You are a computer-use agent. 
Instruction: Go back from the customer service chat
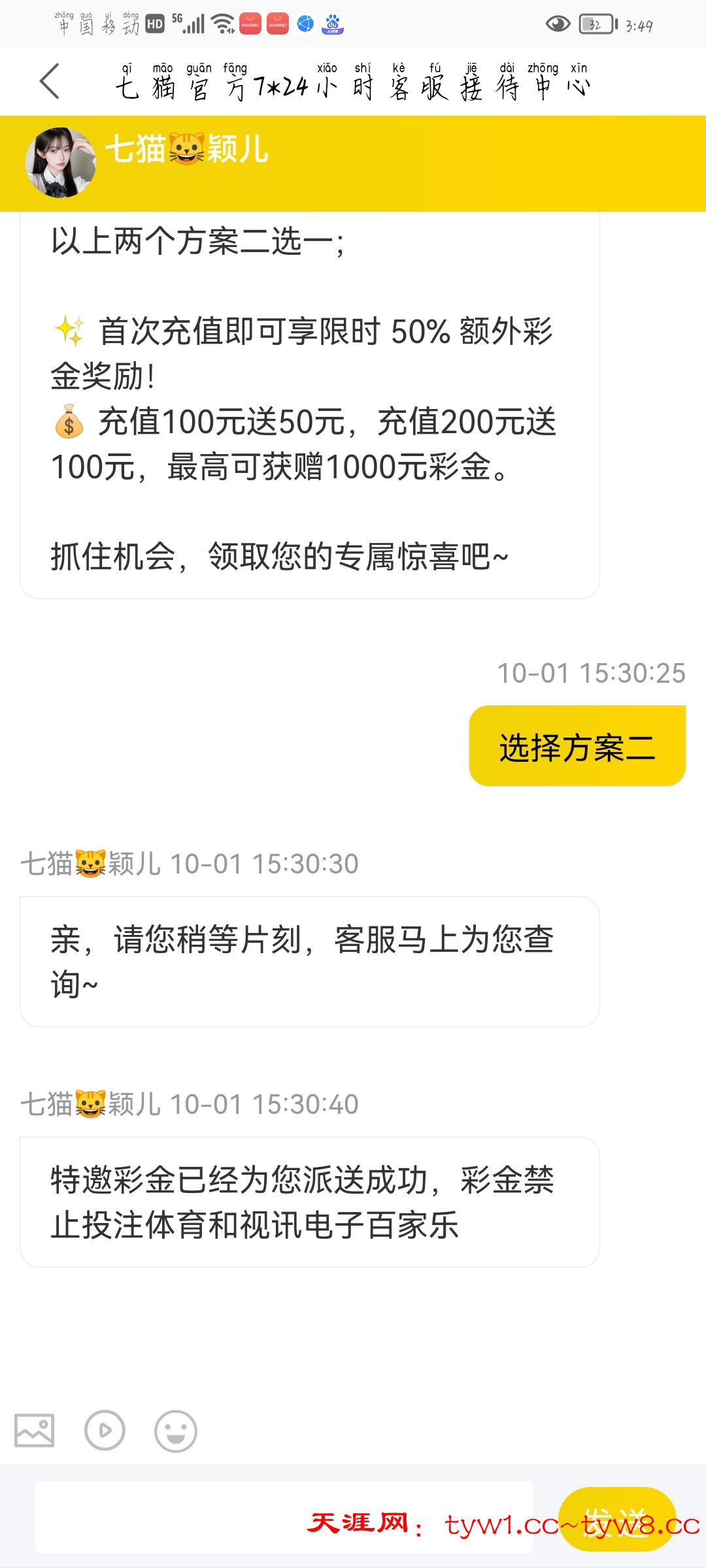click(50, 82)
